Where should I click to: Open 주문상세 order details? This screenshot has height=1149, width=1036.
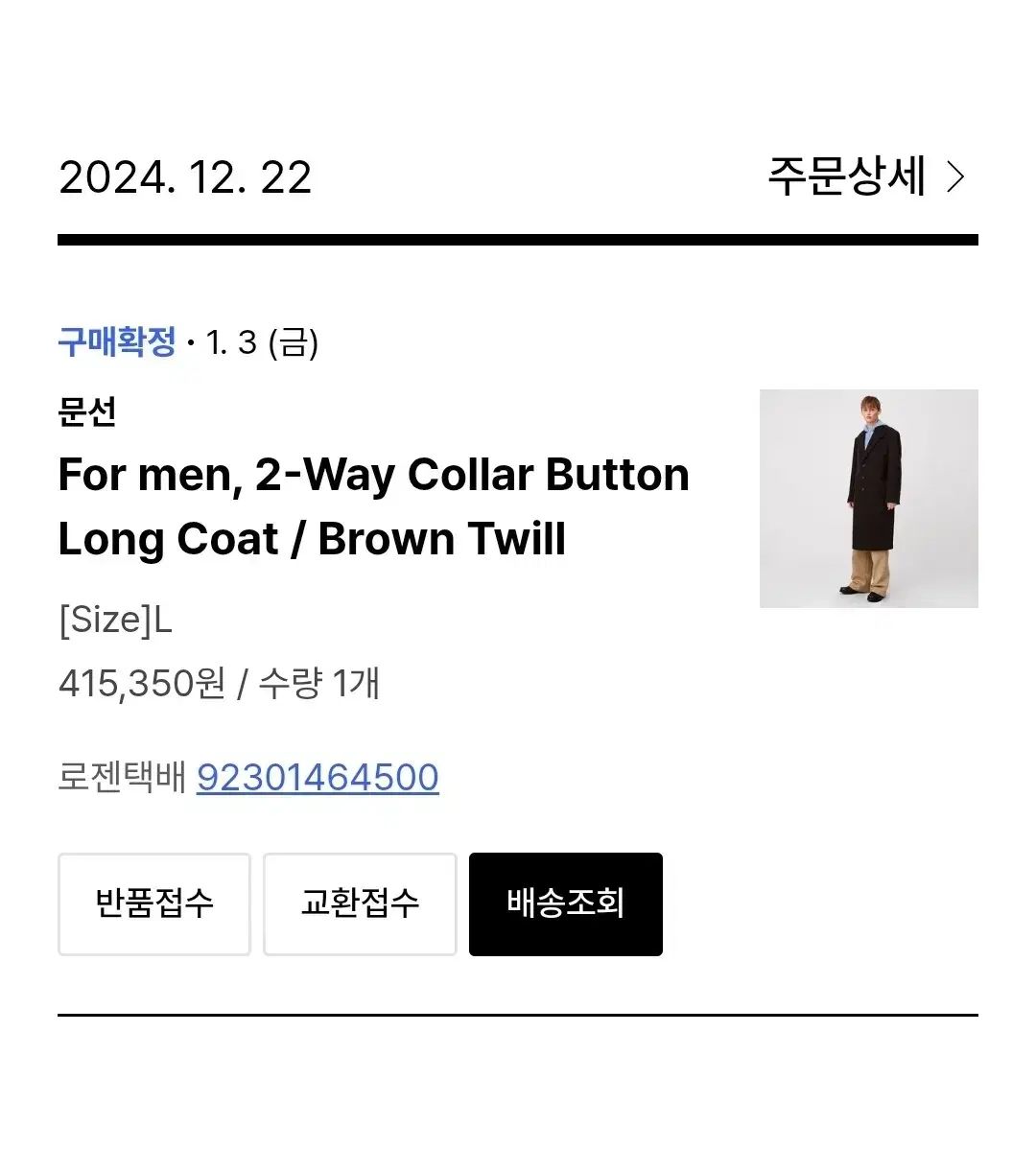[865, 177]
